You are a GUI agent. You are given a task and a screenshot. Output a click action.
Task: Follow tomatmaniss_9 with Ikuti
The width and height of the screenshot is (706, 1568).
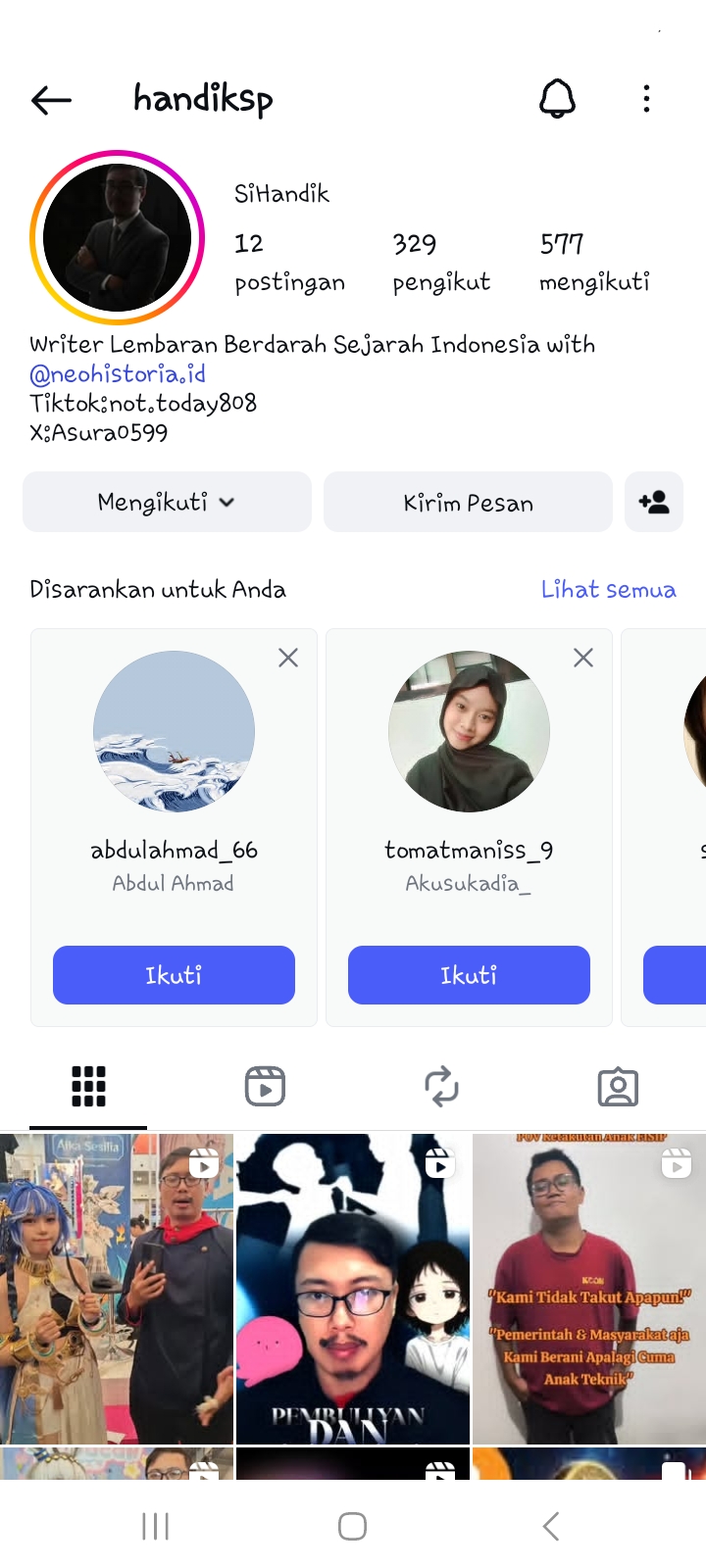[469, 975]
